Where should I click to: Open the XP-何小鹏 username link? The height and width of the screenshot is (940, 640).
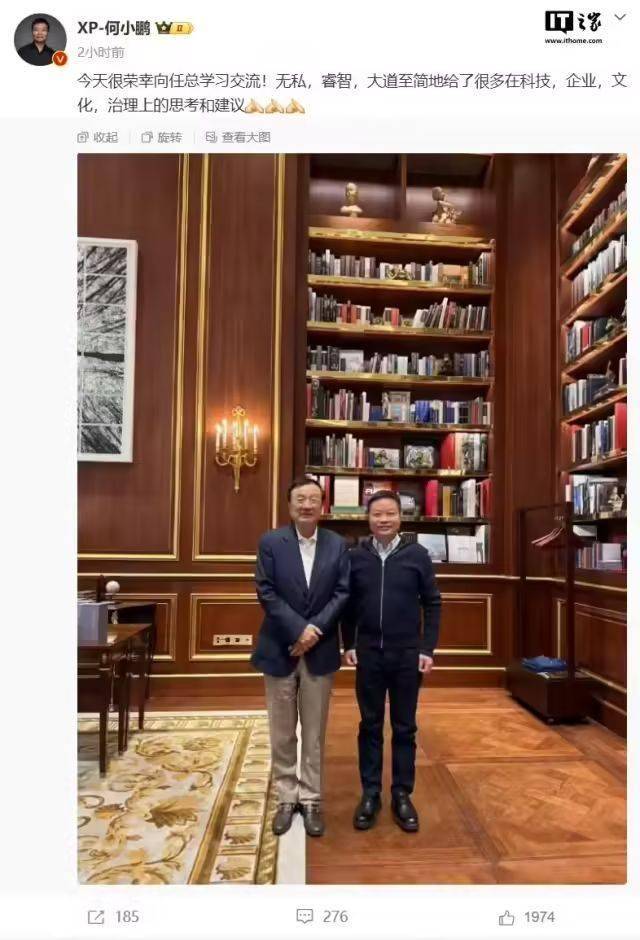pos(114,28)
